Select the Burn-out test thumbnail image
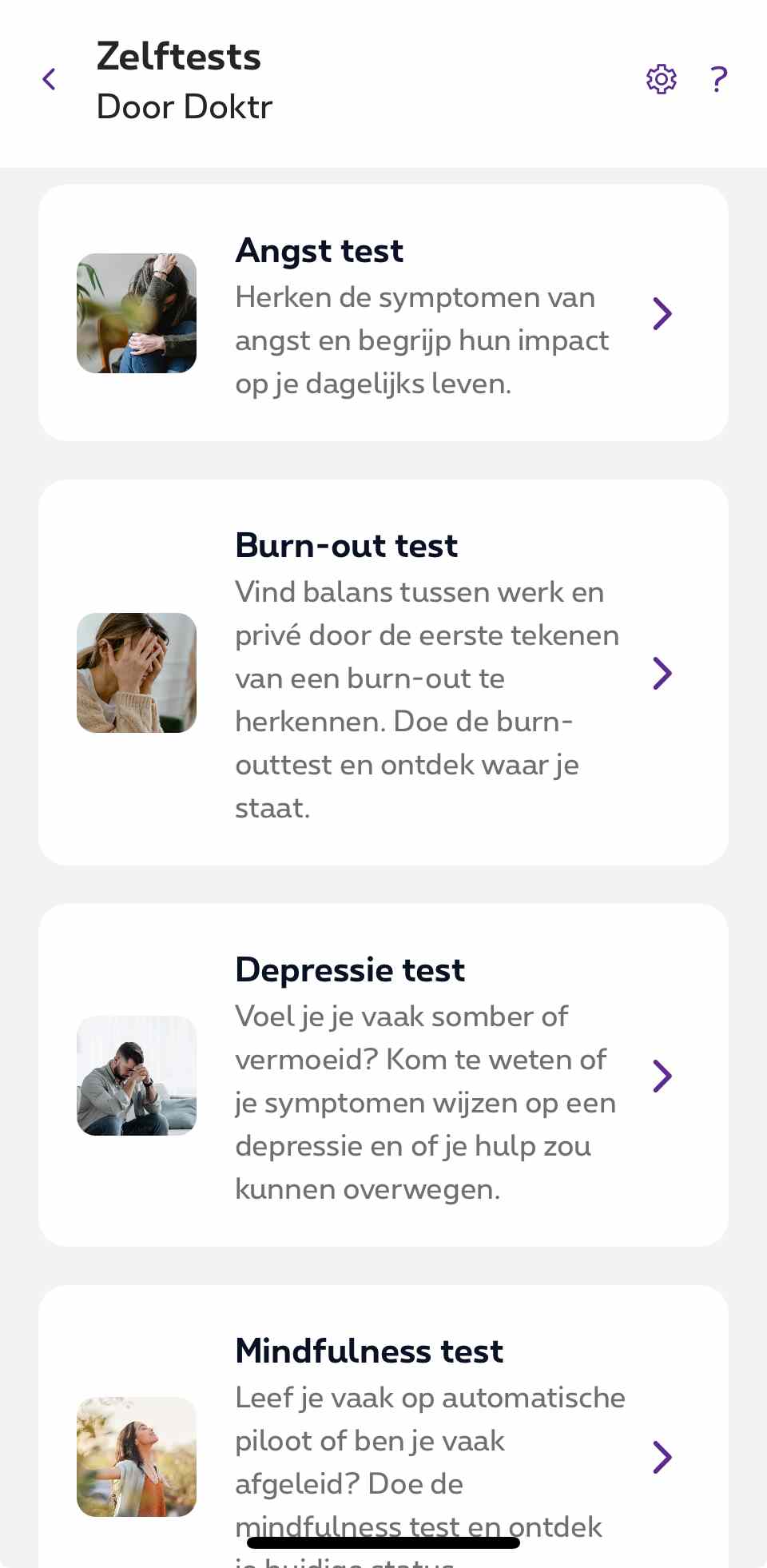 (x=136, y=672)
